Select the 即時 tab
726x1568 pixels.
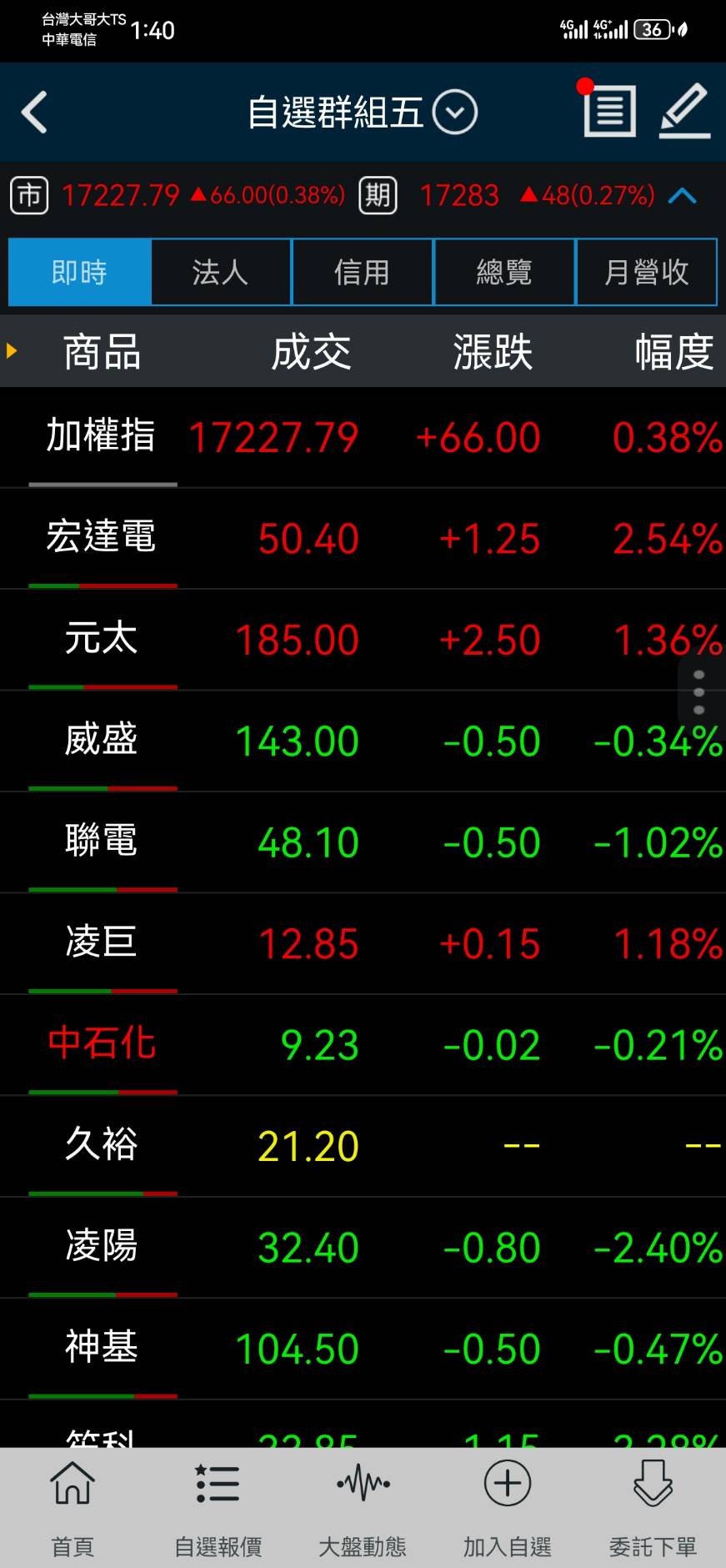pos(80,272)
